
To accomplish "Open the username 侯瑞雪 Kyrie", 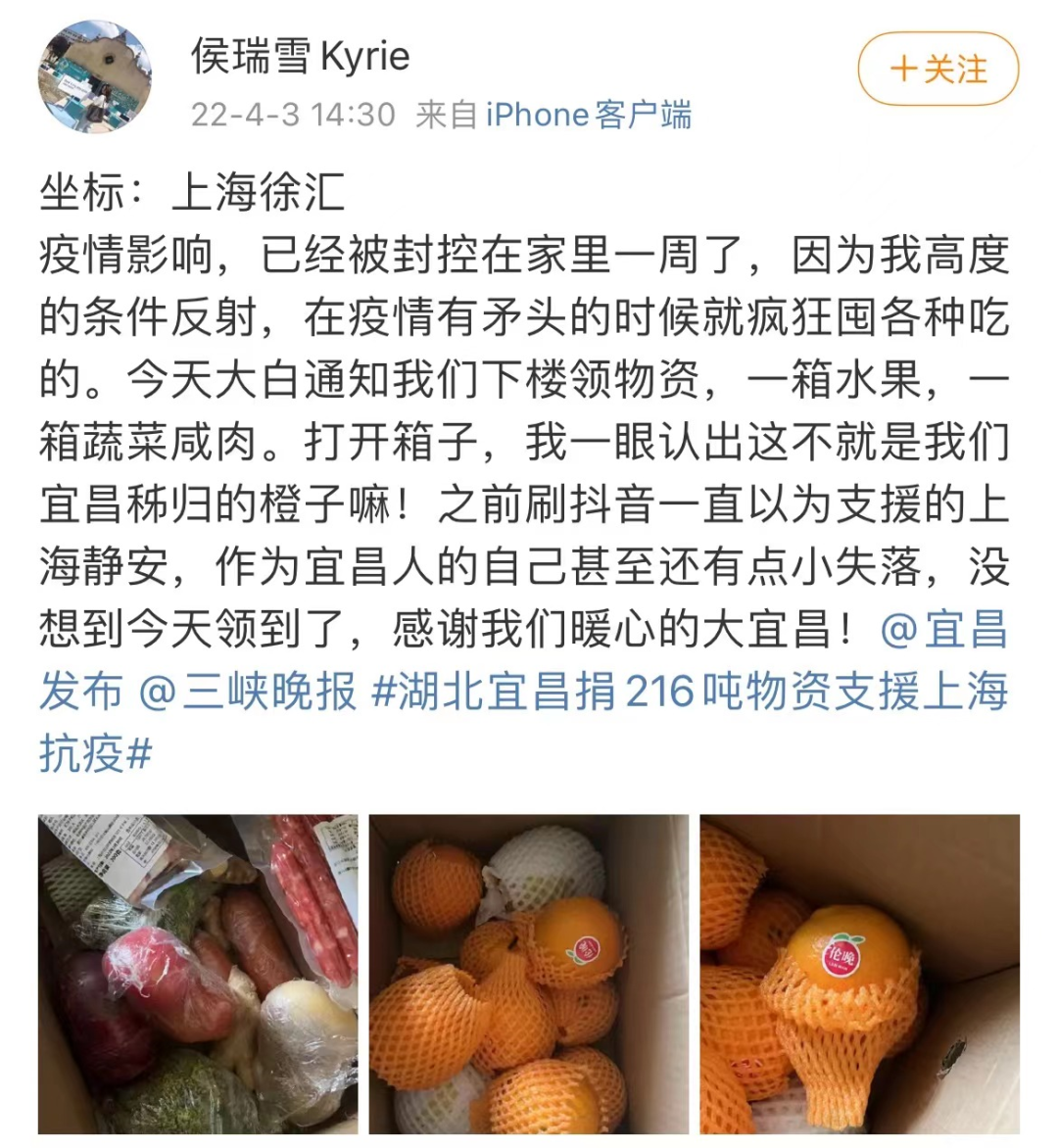I will (300, 56).
